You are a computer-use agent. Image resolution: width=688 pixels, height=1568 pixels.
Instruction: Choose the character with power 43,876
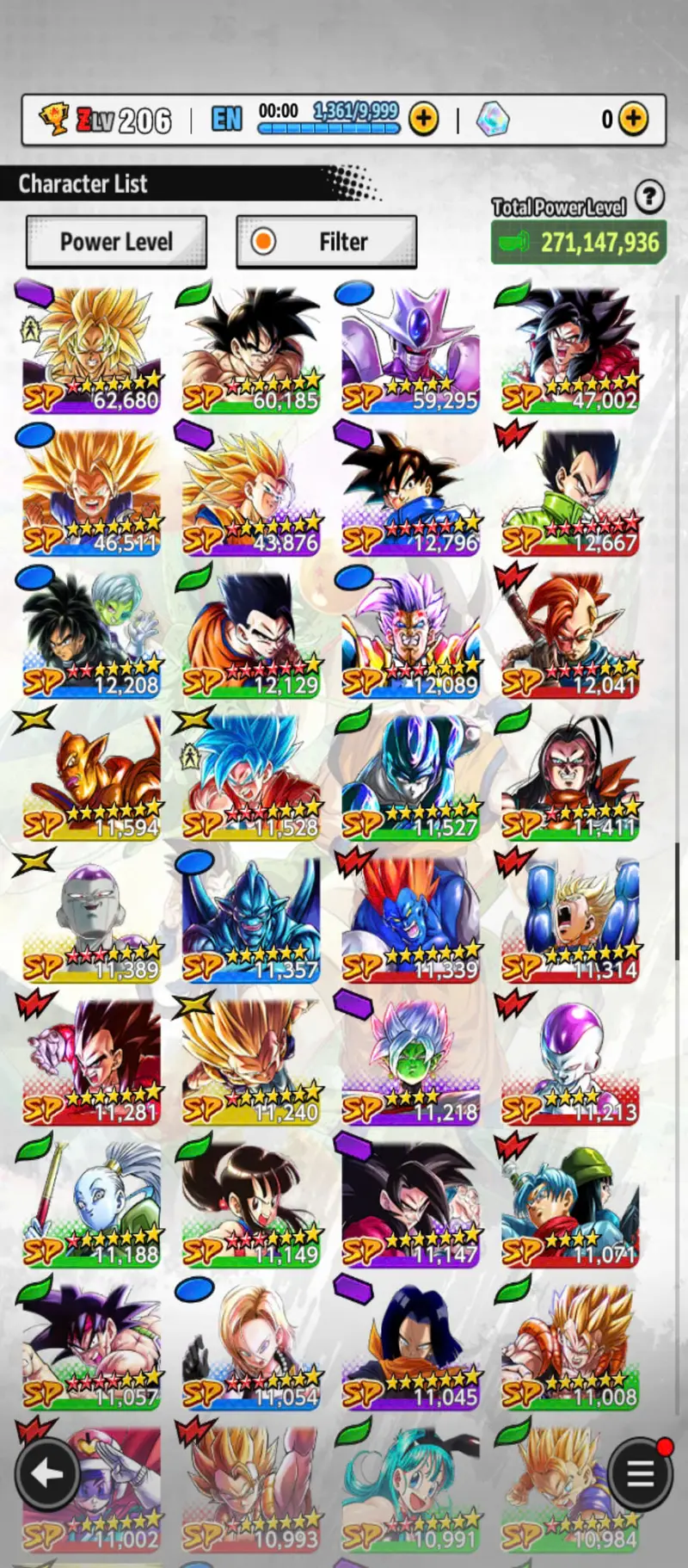click(x=251, y=491)
